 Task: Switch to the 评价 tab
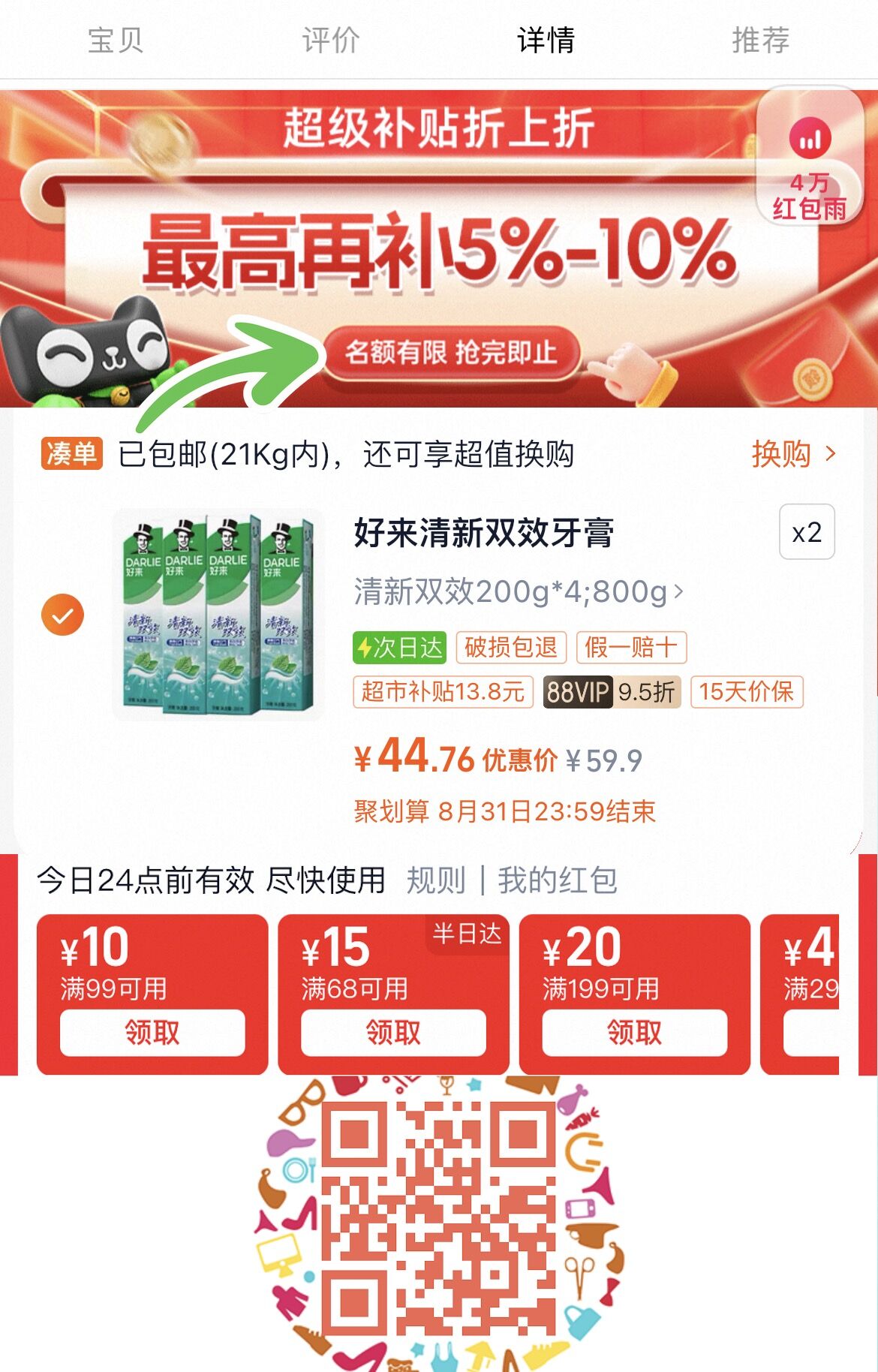coord(329,42)
